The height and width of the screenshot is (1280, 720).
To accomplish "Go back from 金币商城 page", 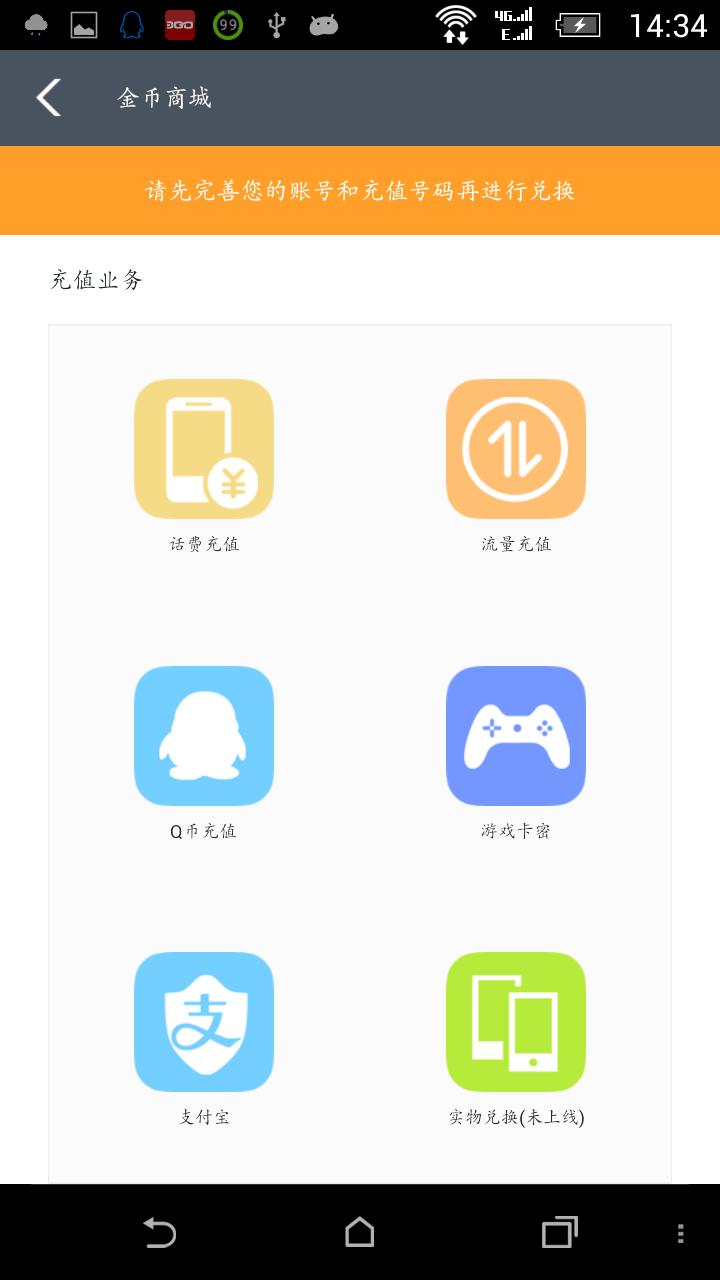I will (x=48, y=98).
